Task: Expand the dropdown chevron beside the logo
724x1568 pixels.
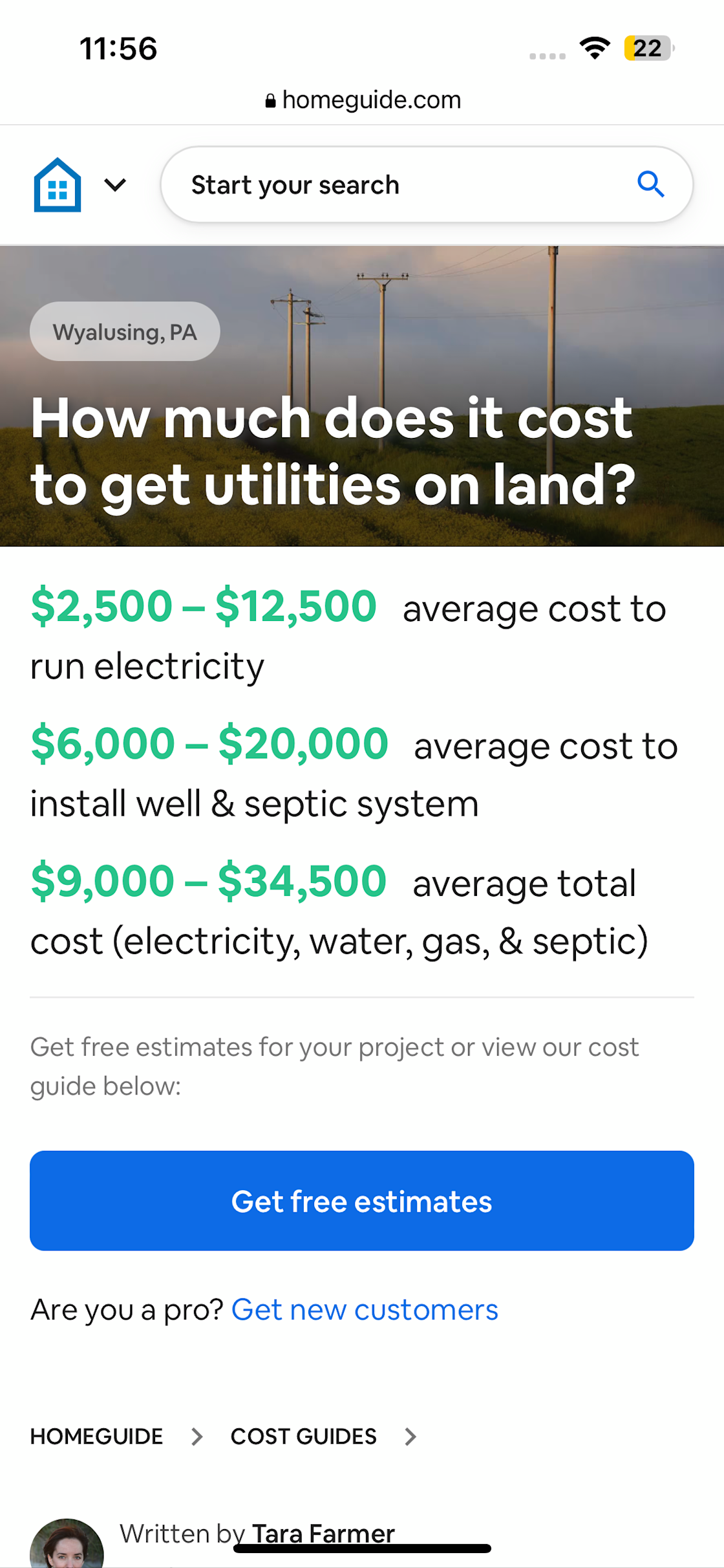Action: tap(115, 185)
